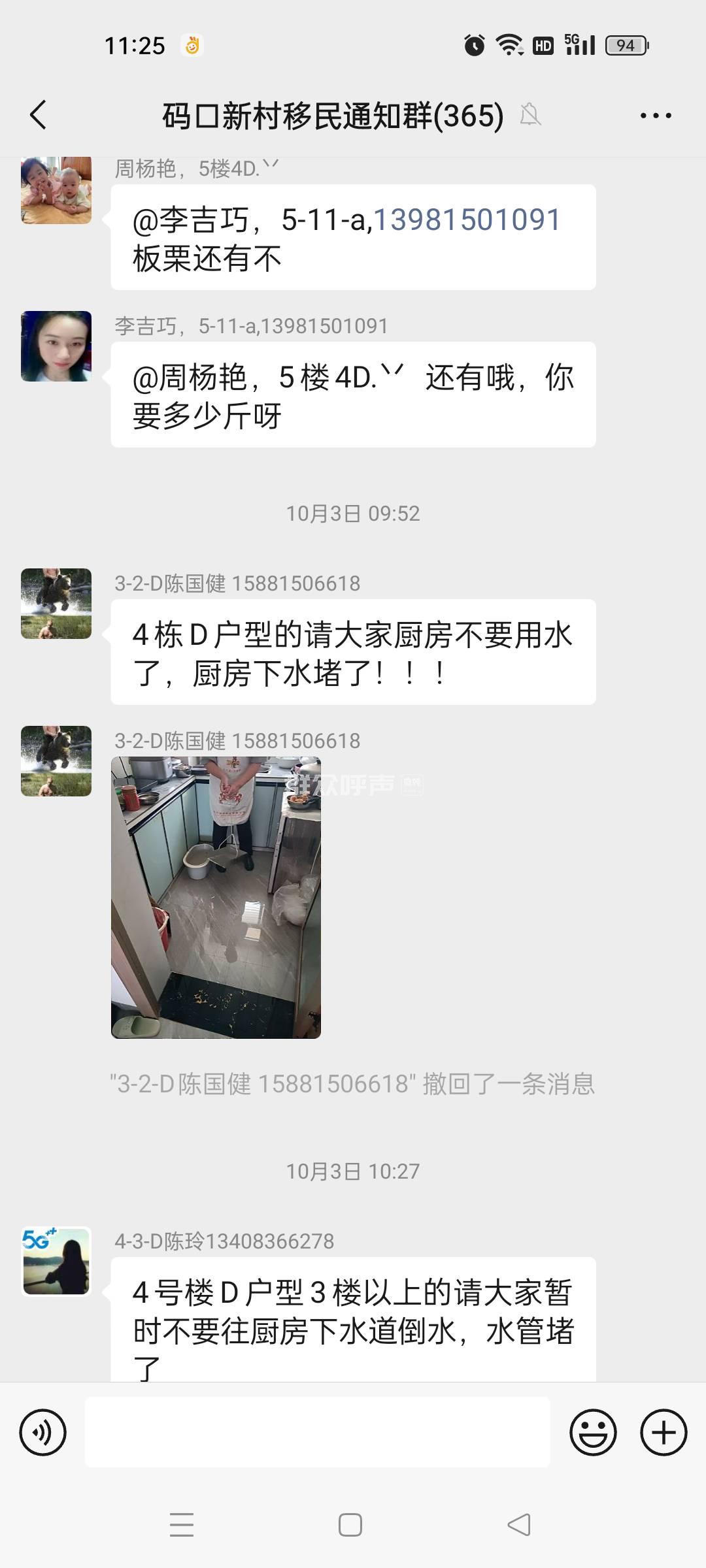Screen dimensions: 706x1568
Task: Open 李吉巧's avatar profile
Action: click(x=56, y=346)
